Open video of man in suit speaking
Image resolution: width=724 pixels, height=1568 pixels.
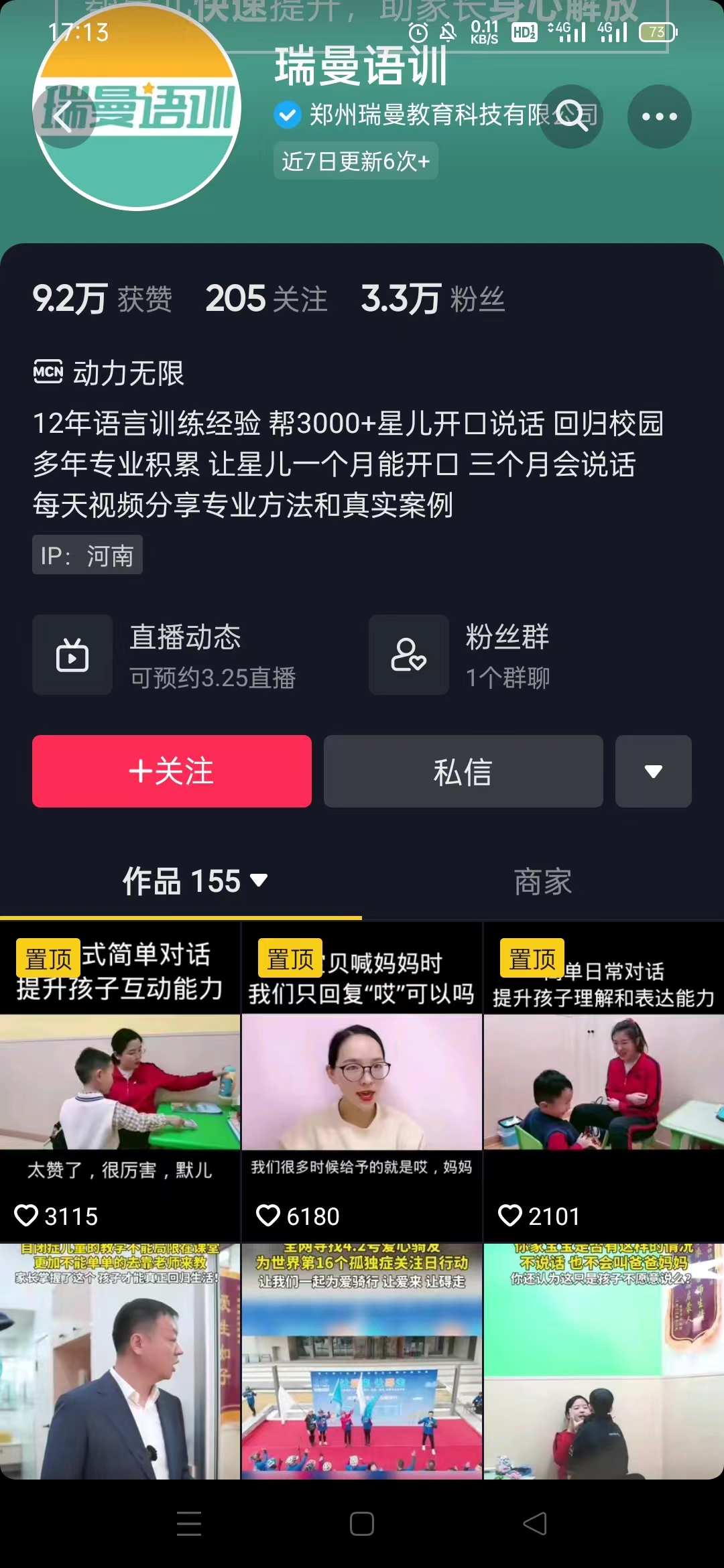(120, 1360)
